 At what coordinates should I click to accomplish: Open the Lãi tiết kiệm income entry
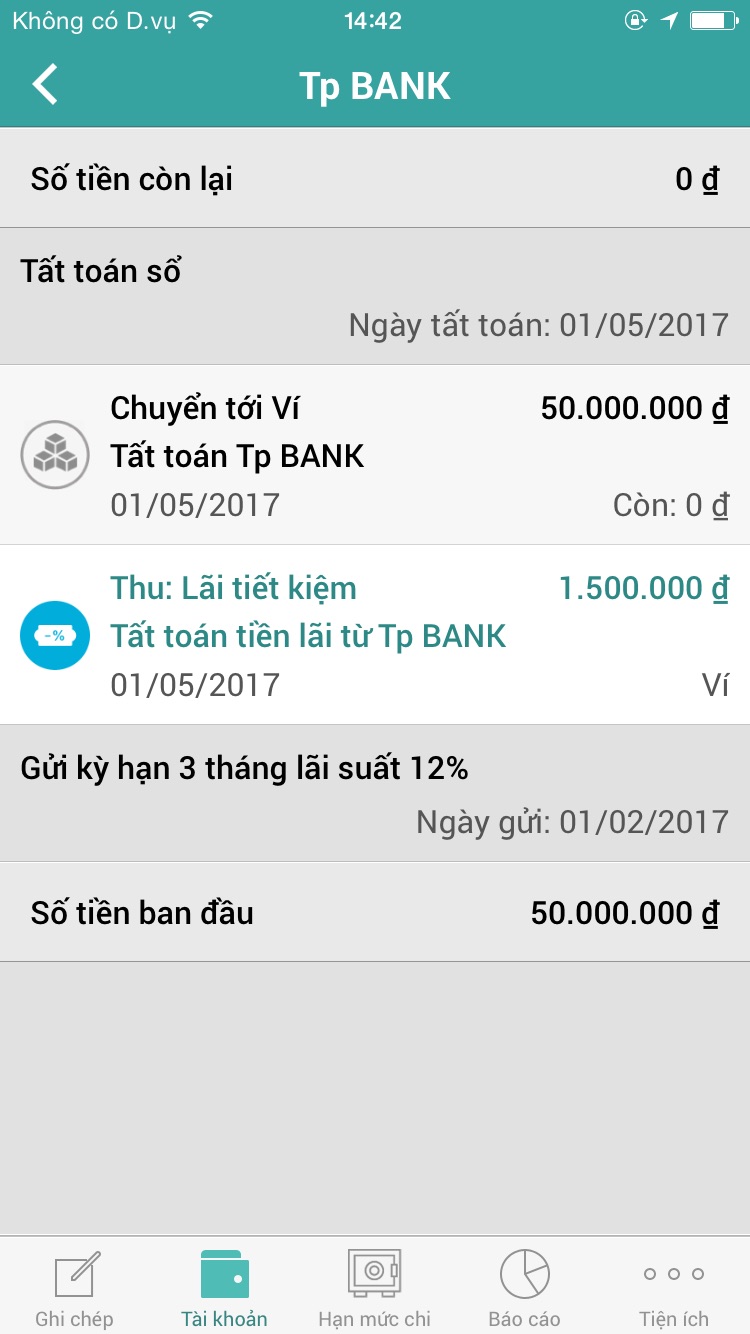pyautogui.click(x=375, y=635)
